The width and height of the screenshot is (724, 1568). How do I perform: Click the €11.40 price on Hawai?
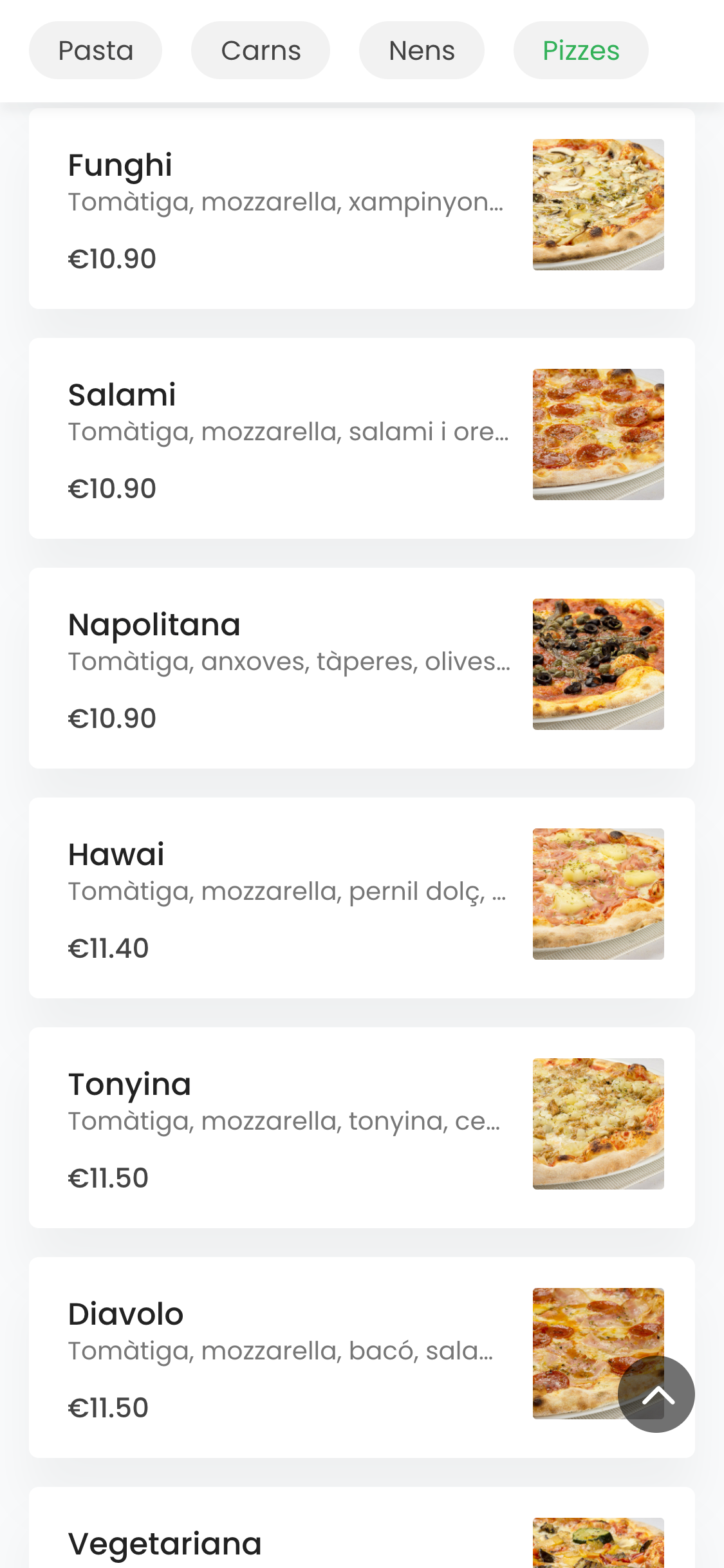click(108, 948)
